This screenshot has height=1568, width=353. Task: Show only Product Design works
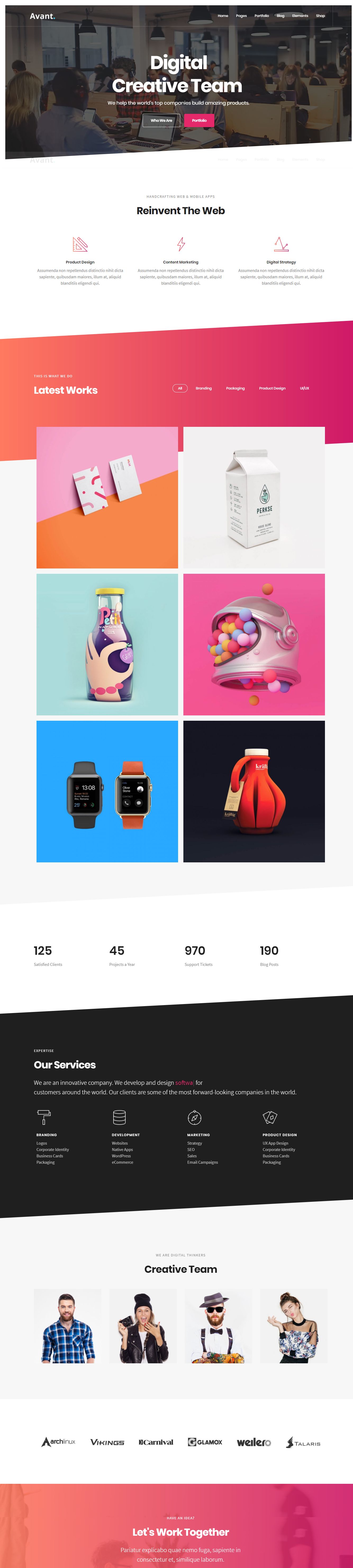[x=272, y=388]
